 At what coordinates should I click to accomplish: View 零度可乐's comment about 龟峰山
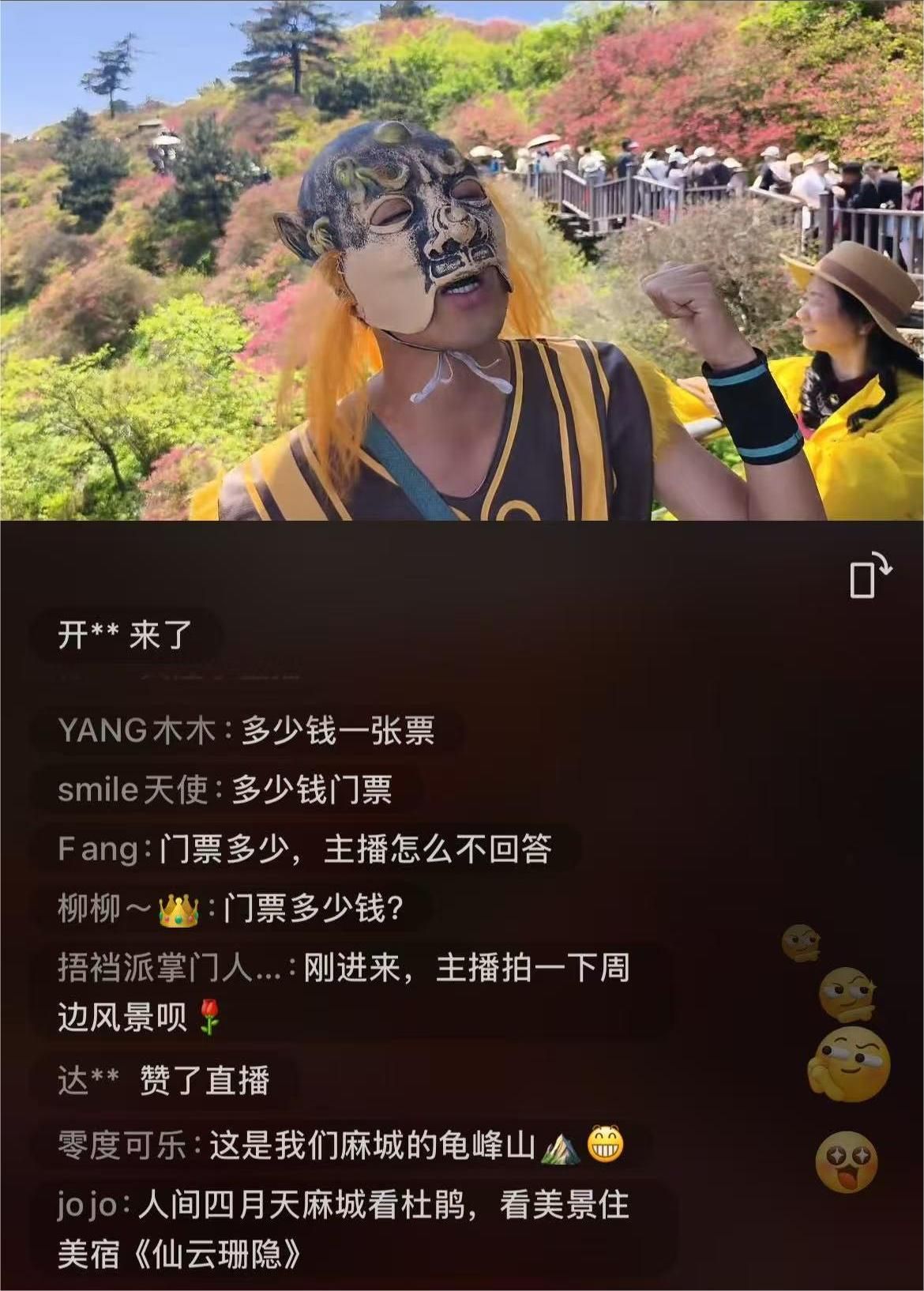pos(341,1145)
